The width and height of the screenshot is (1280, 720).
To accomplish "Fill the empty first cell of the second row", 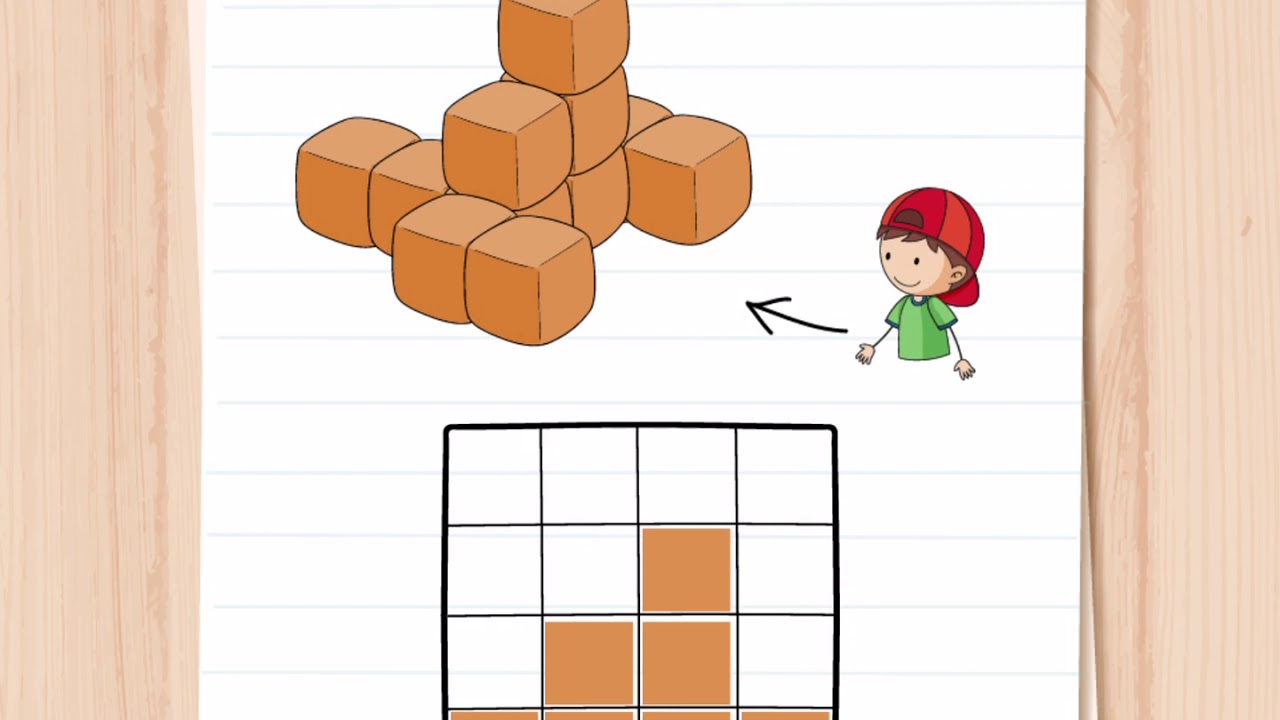I will pyautogui.click(x=494, y=569).
